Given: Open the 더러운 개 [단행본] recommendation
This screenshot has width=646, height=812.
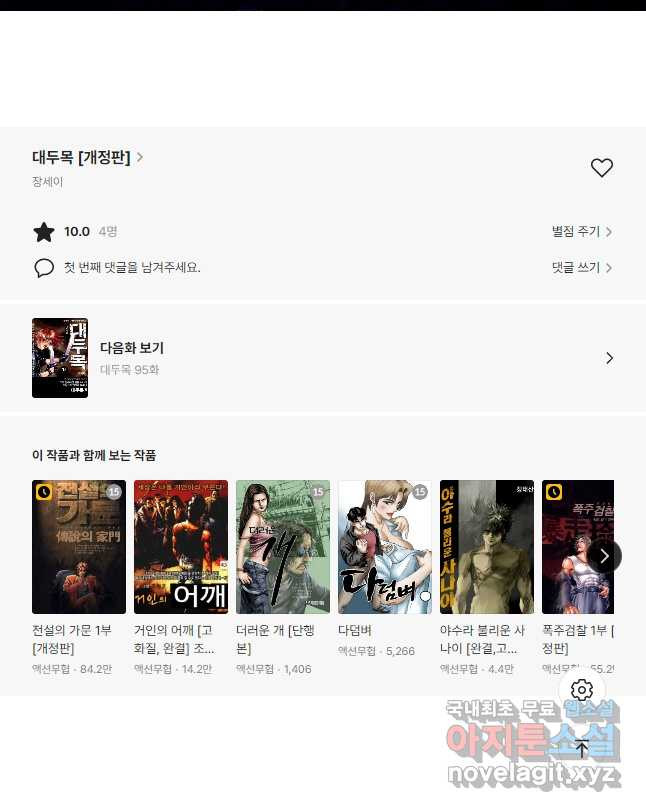Looking at the screenshot, I should click(x=283, y=547).
